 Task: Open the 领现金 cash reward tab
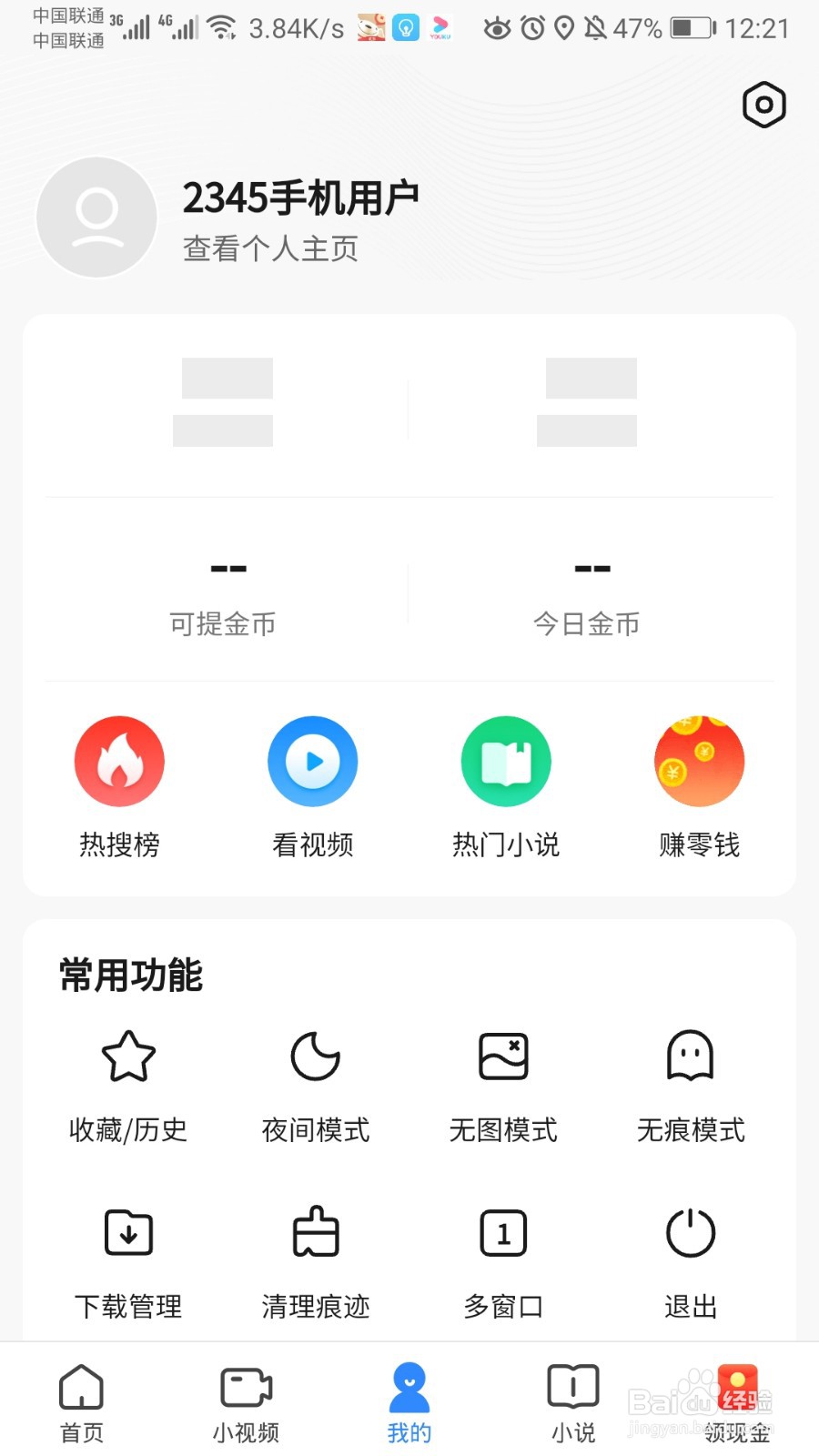pyautogui.click(x=737, y=1403)
